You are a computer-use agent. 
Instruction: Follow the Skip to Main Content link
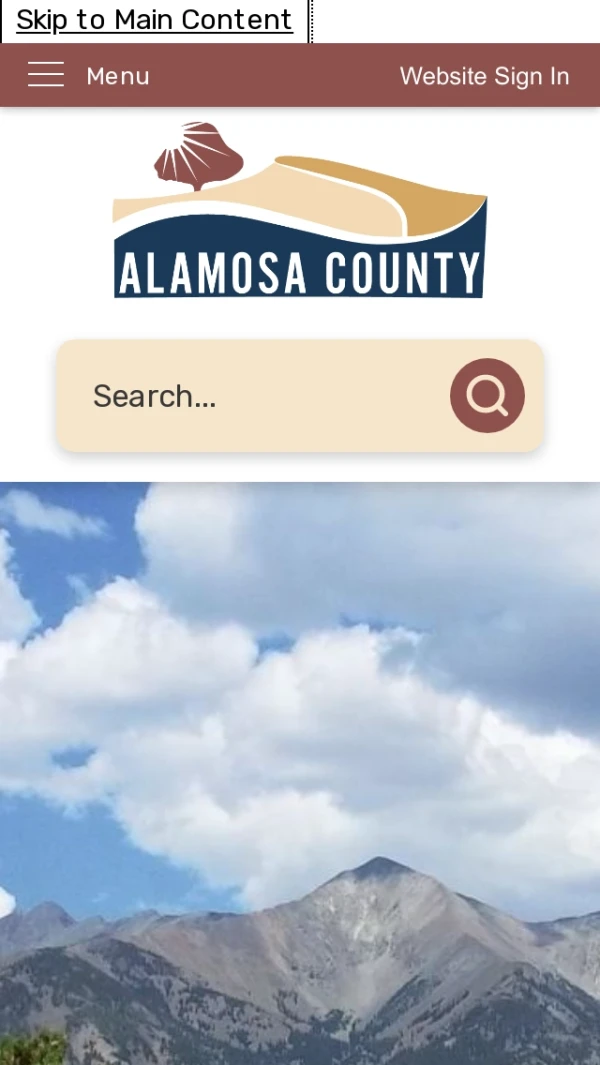pos(154,20)
